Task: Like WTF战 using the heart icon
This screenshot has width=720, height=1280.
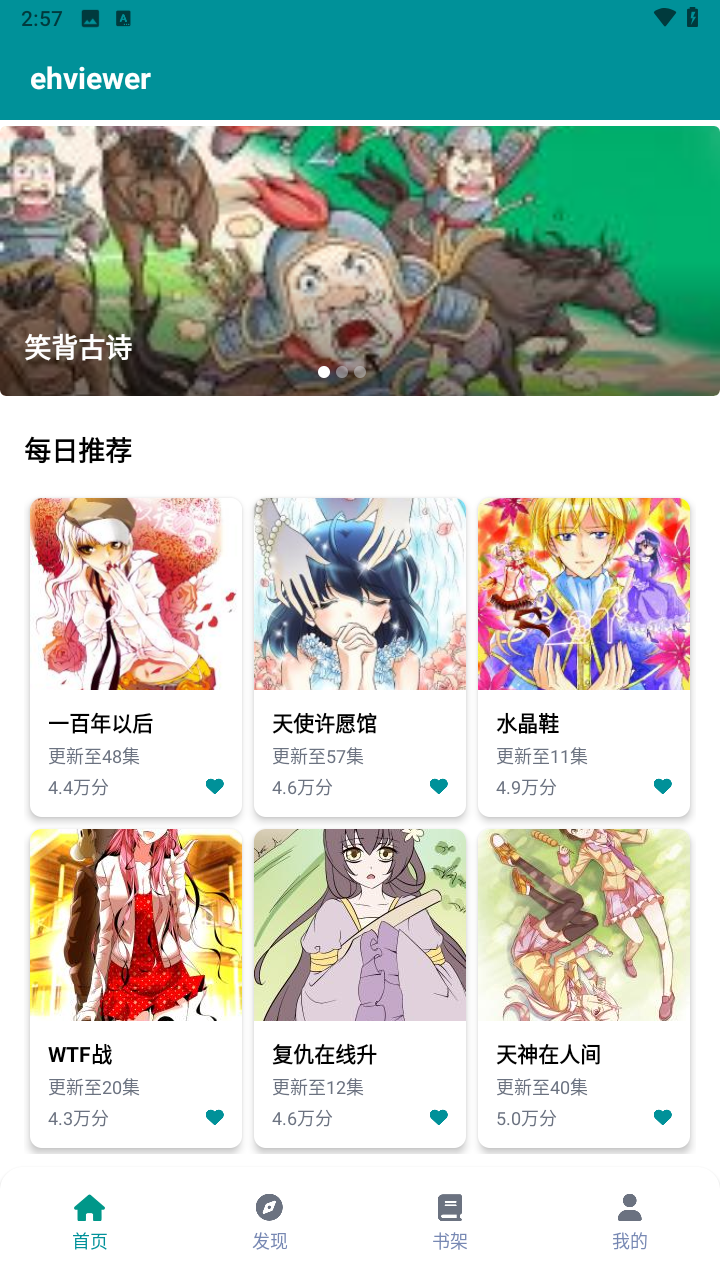Action: tap(215, 1117)
